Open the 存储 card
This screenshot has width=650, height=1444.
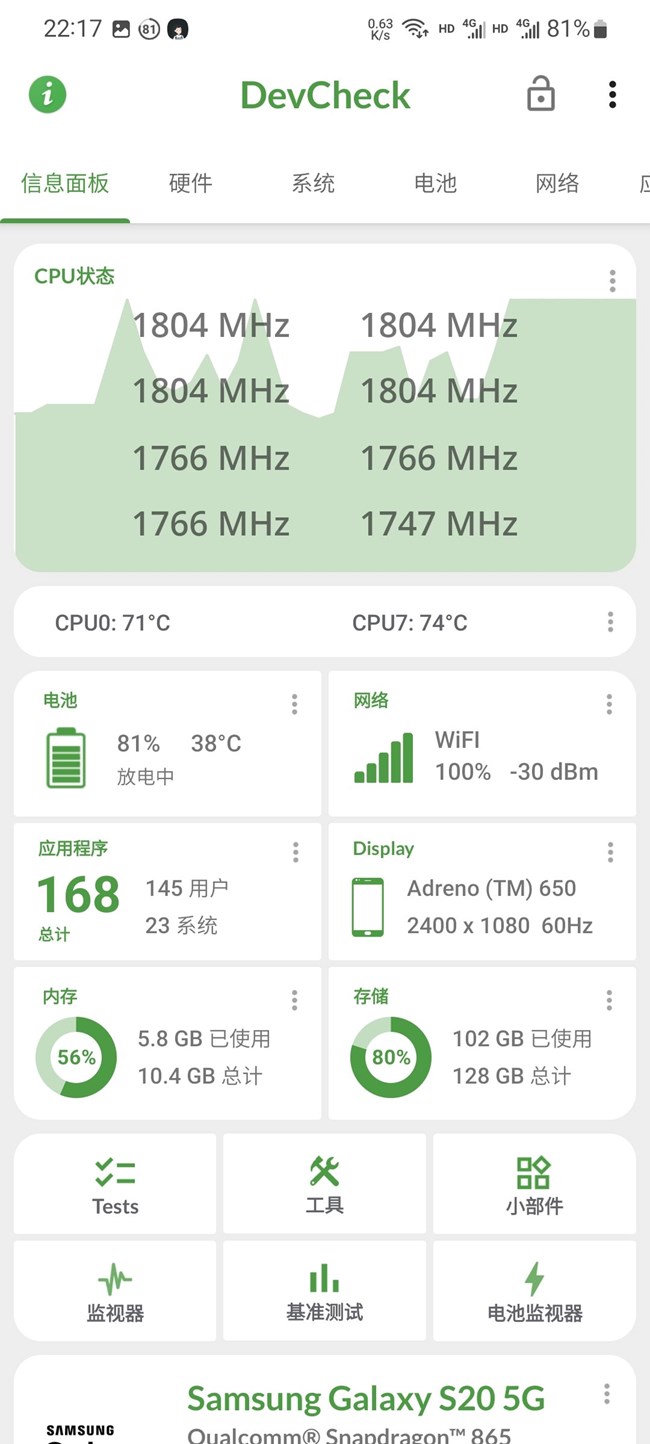tap(481, 1042)
